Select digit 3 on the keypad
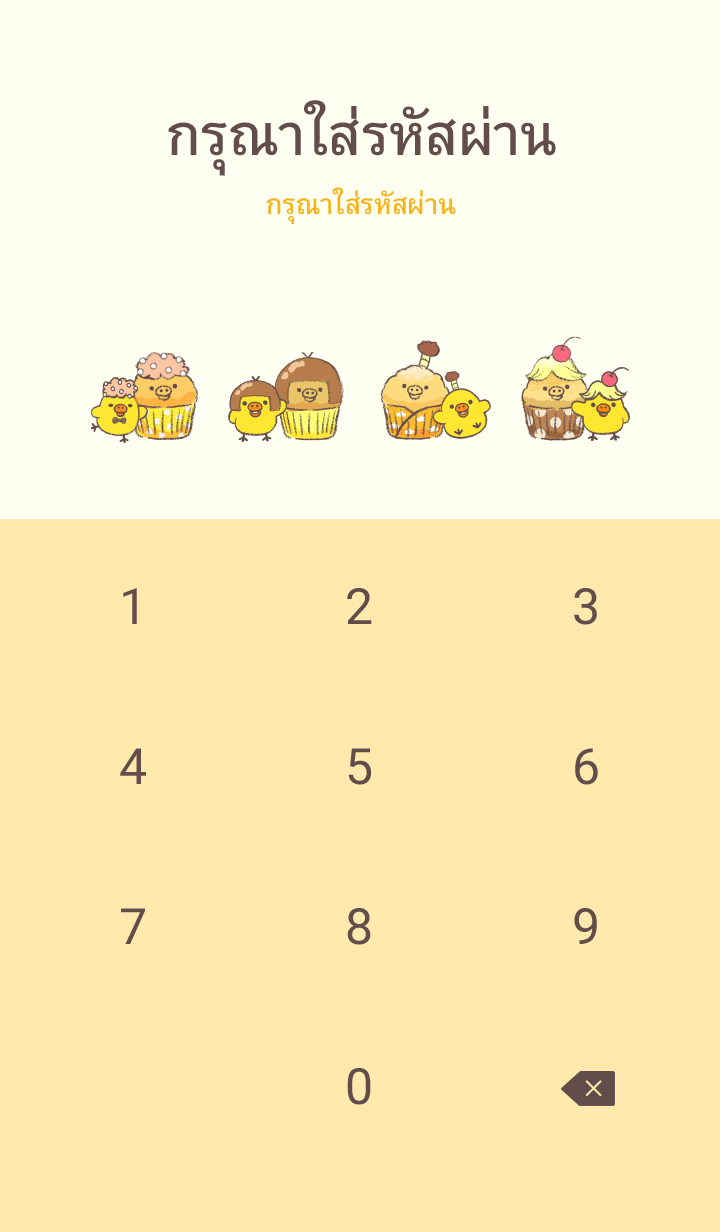 pyautogui.click(x=586, y=607)
